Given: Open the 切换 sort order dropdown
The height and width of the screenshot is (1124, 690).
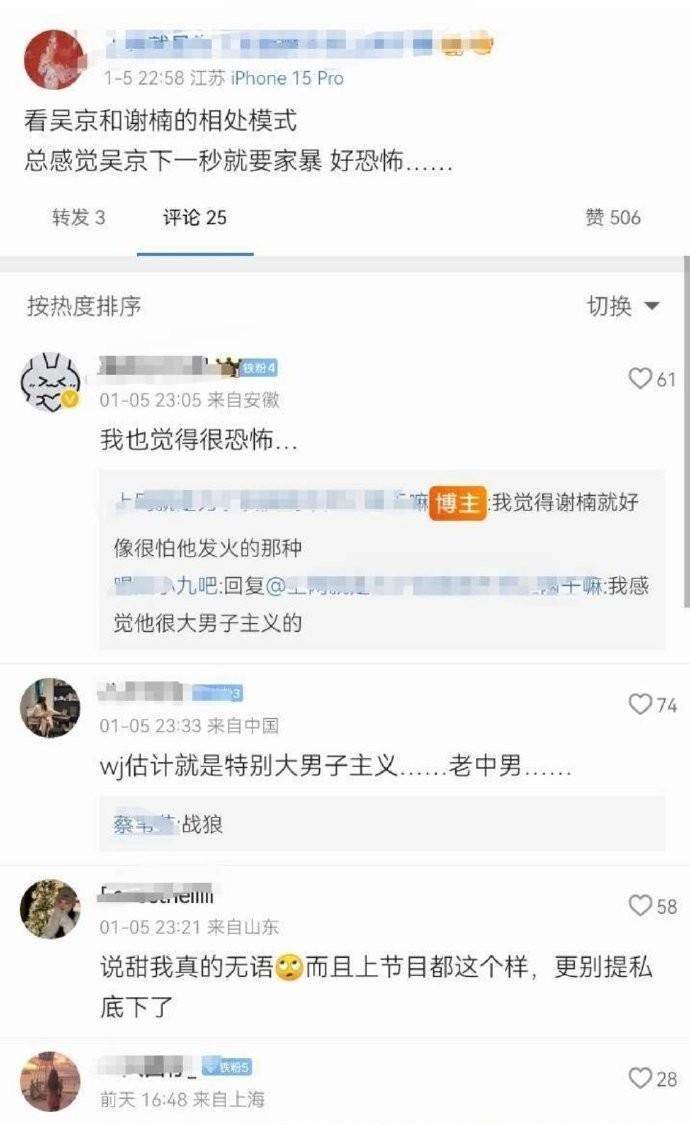Looking at the screenshot, I should coord(623,306).
